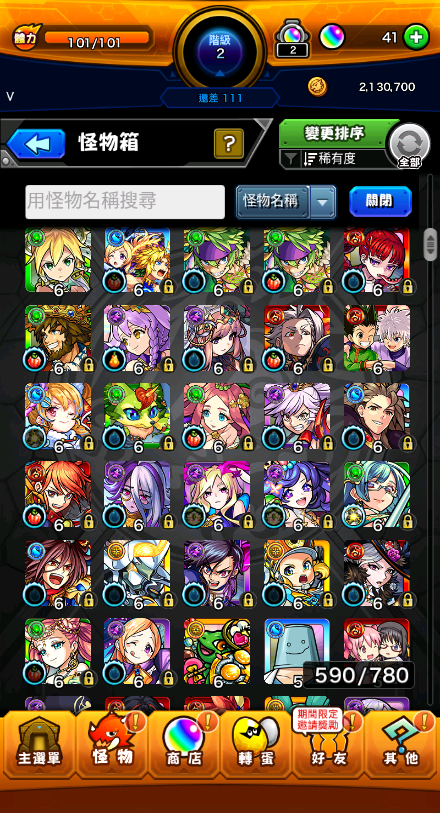Tap the green 變更排序 sort button
440x813 pixels.
[x=334, y=133]
